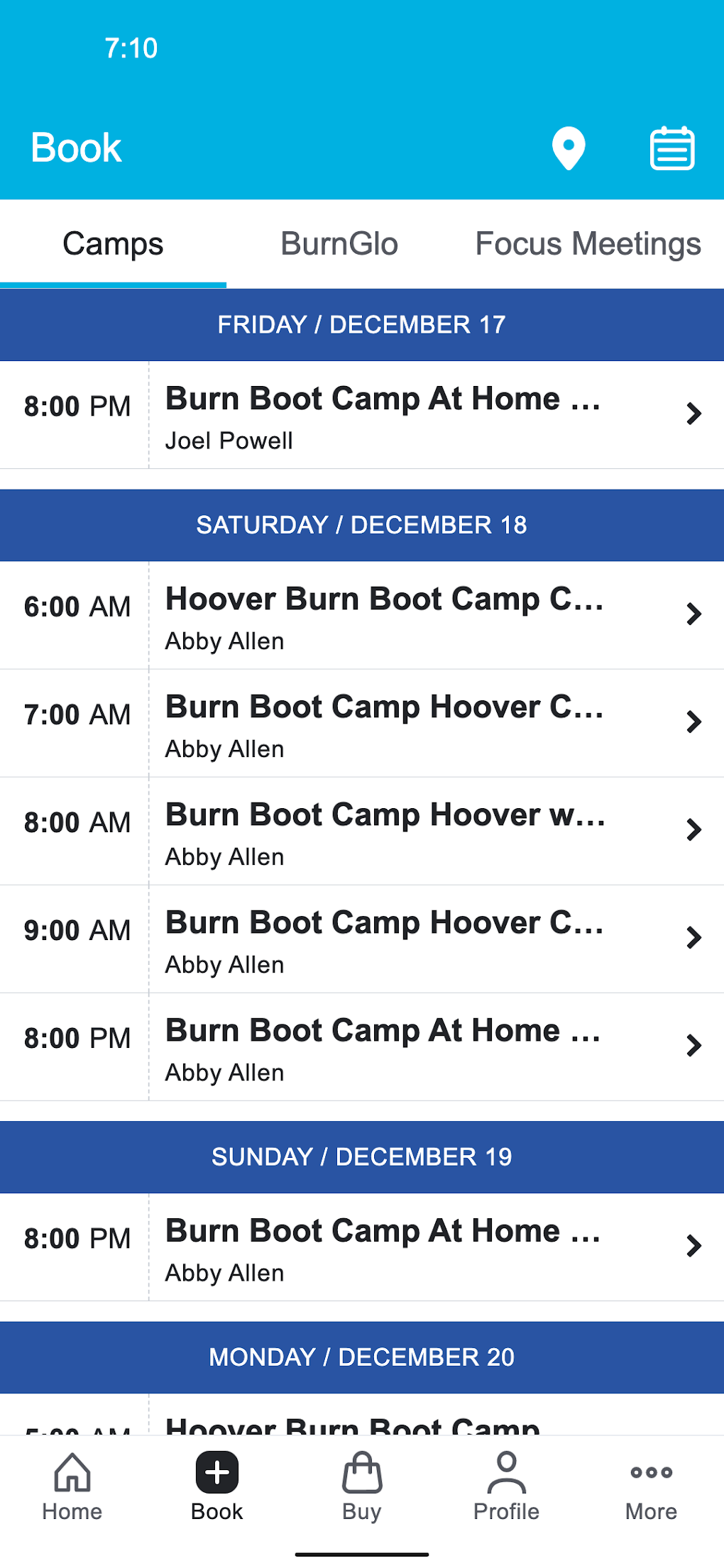Open the Buy tab

tap(362, 1486)
